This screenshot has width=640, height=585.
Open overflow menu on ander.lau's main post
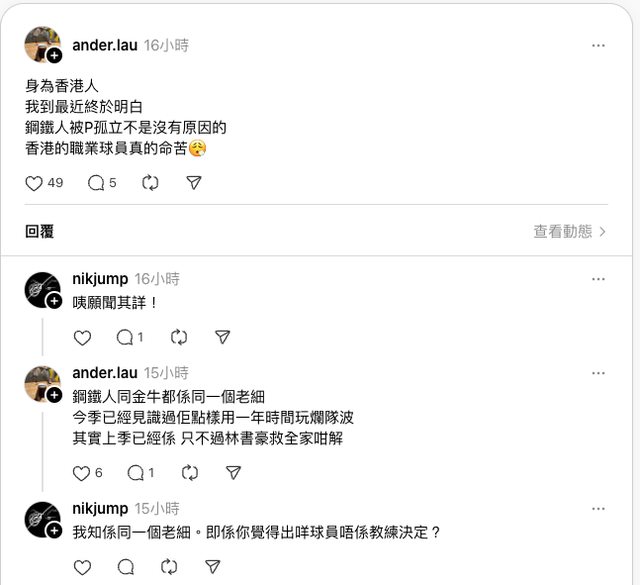click(598, 46)
